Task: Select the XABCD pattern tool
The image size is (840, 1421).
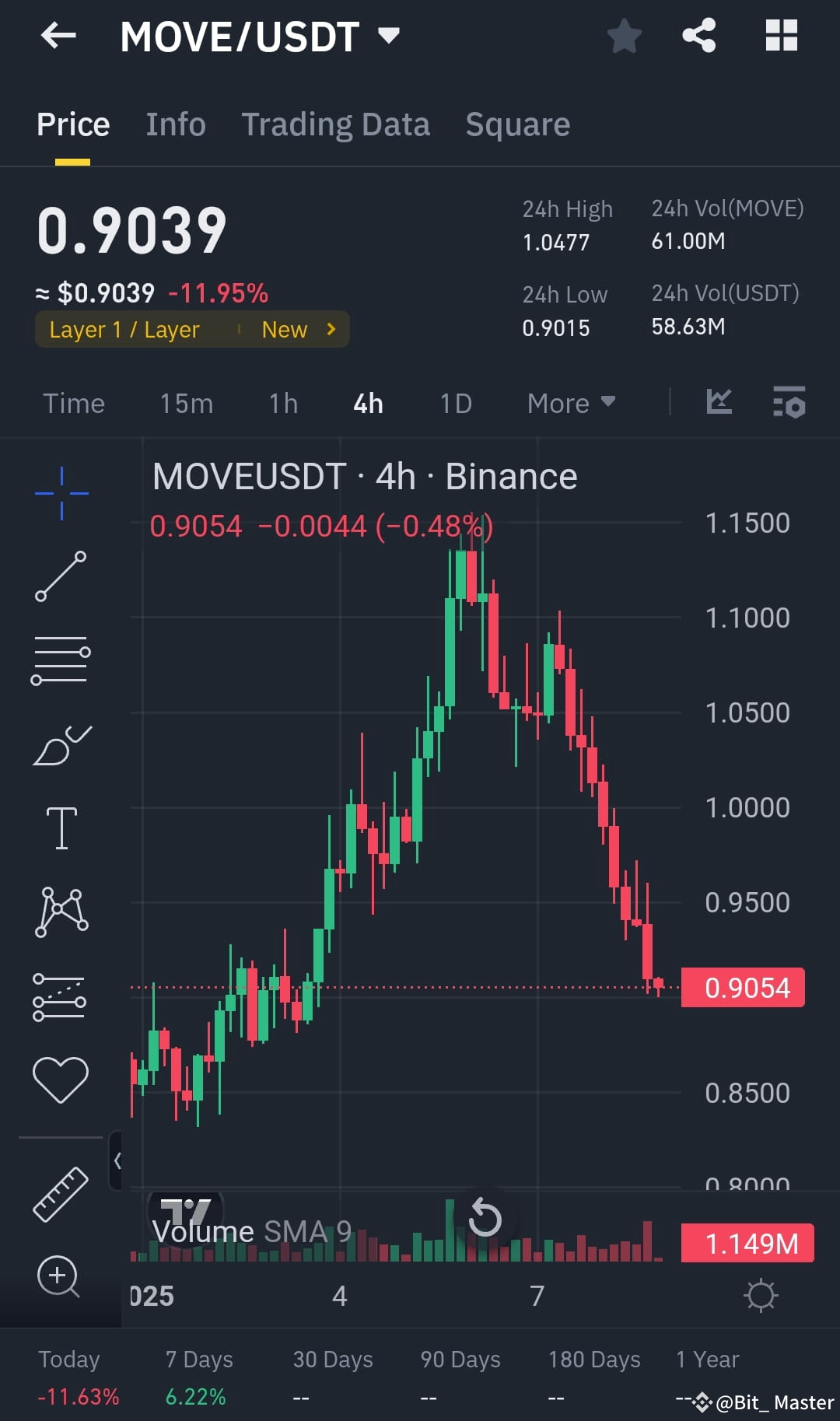Action: click(x=61, y=910)
